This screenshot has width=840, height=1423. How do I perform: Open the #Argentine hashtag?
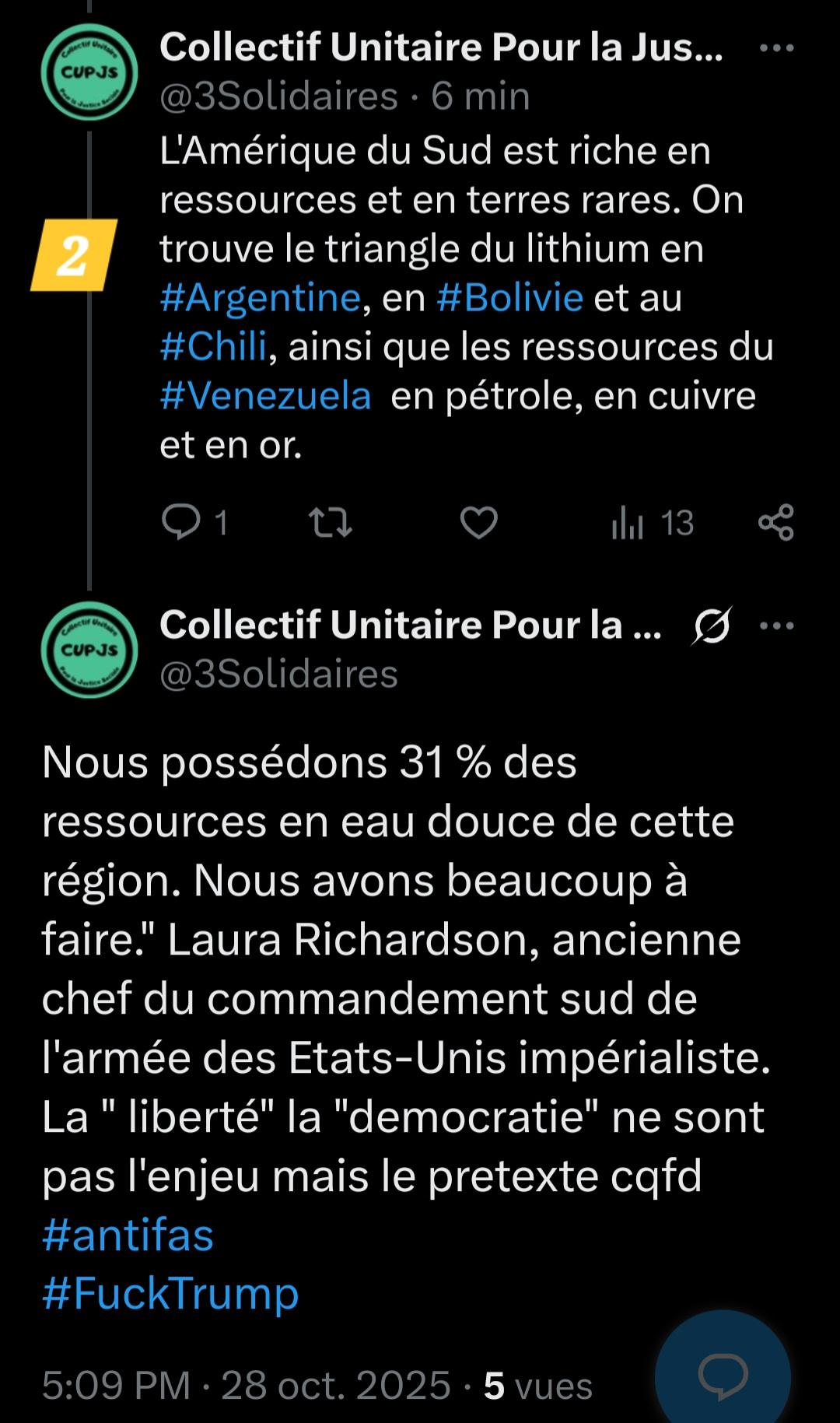[x=261, y=297]
